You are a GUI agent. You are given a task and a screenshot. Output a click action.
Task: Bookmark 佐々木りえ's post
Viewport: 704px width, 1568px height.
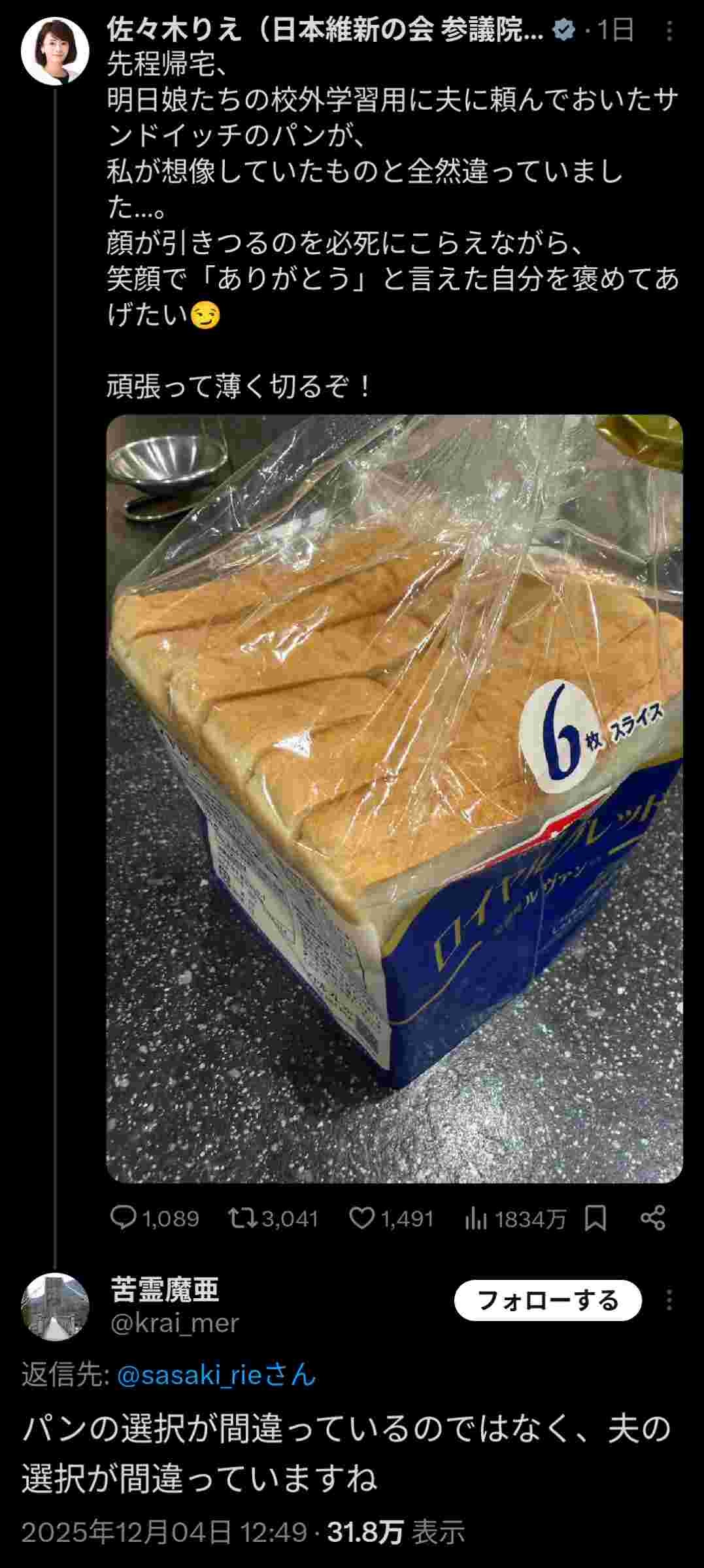(595, 1218)
